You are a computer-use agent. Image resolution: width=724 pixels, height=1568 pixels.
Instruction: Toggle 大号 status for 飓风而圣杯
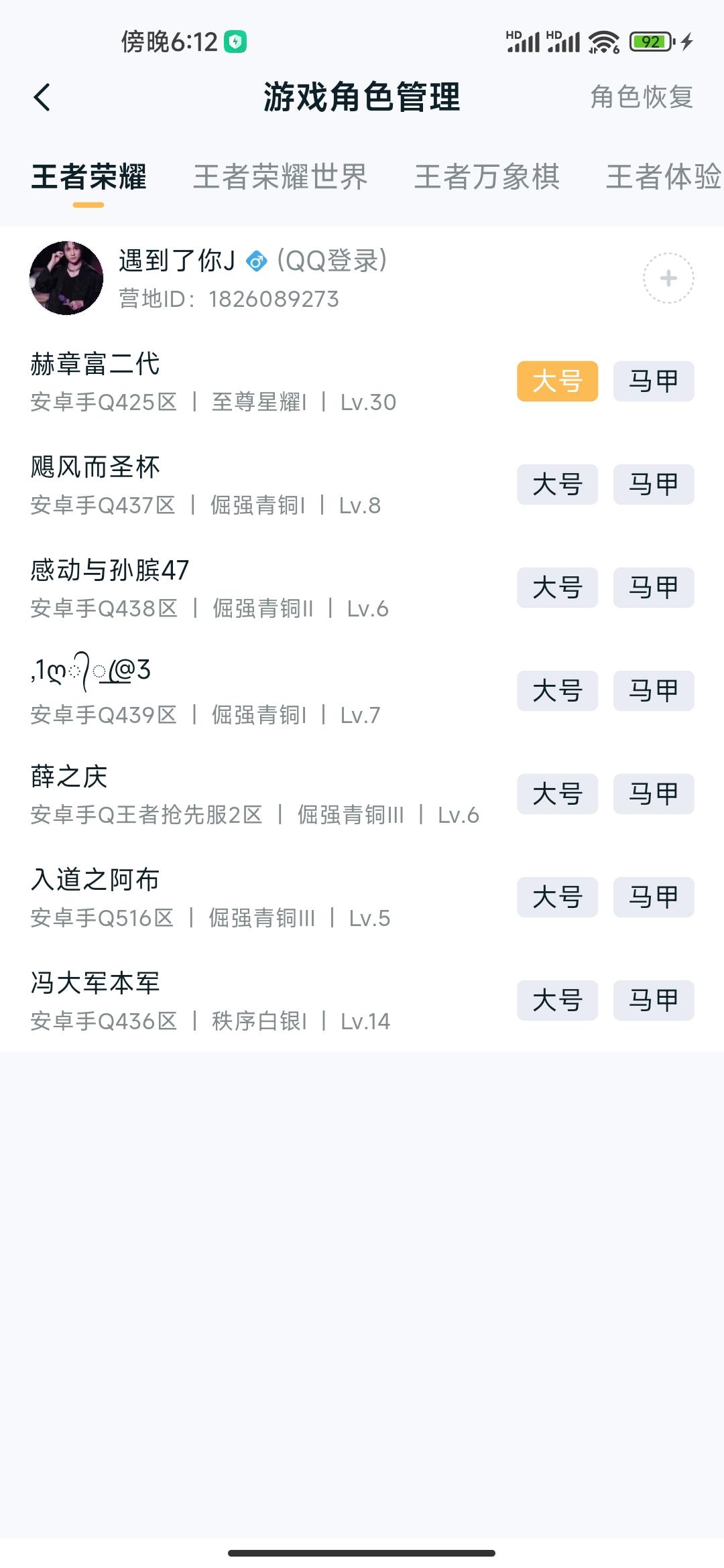(x=557, y=485)
